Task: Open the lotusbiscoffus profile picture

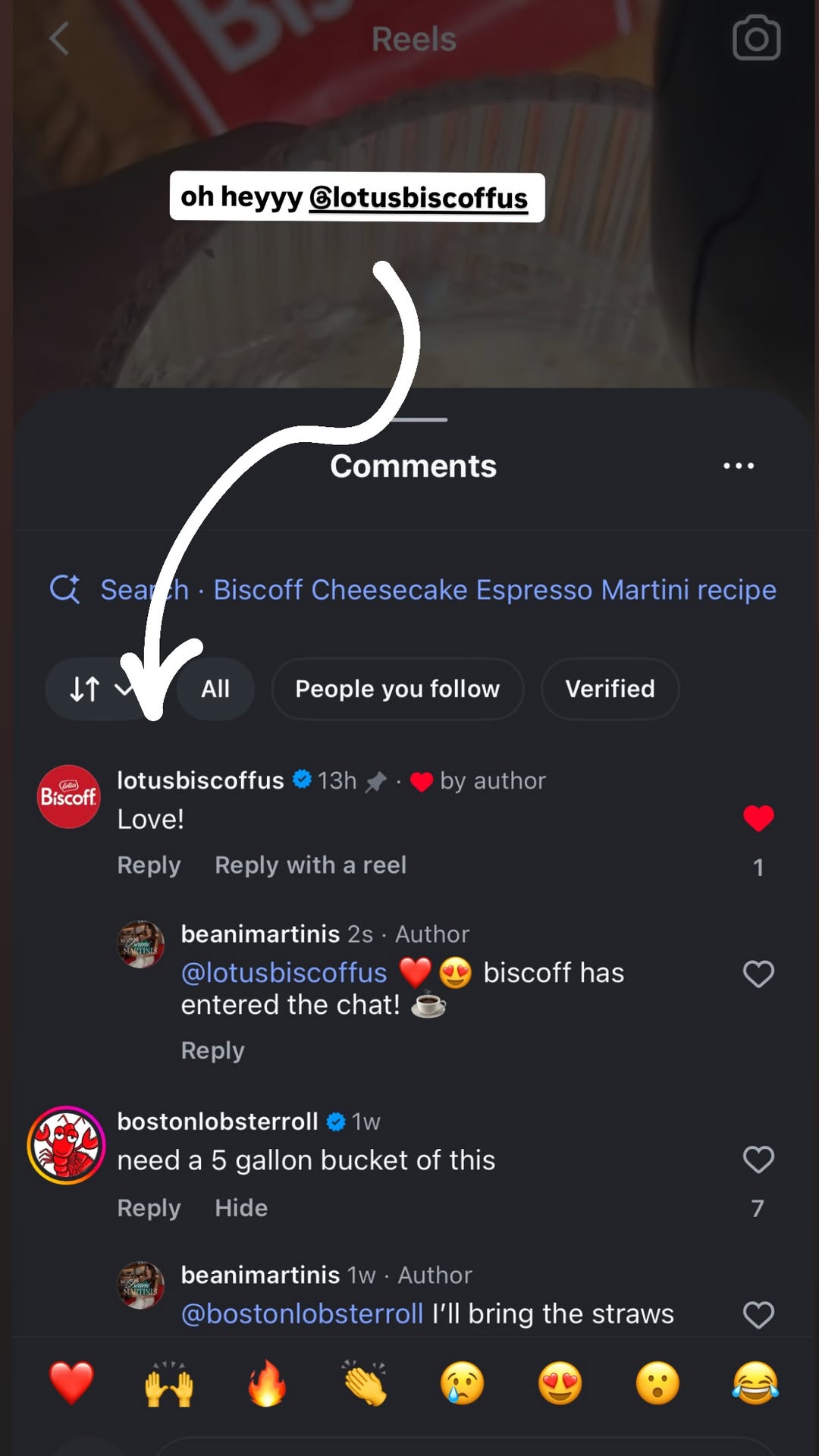Action: click(68, 796)
